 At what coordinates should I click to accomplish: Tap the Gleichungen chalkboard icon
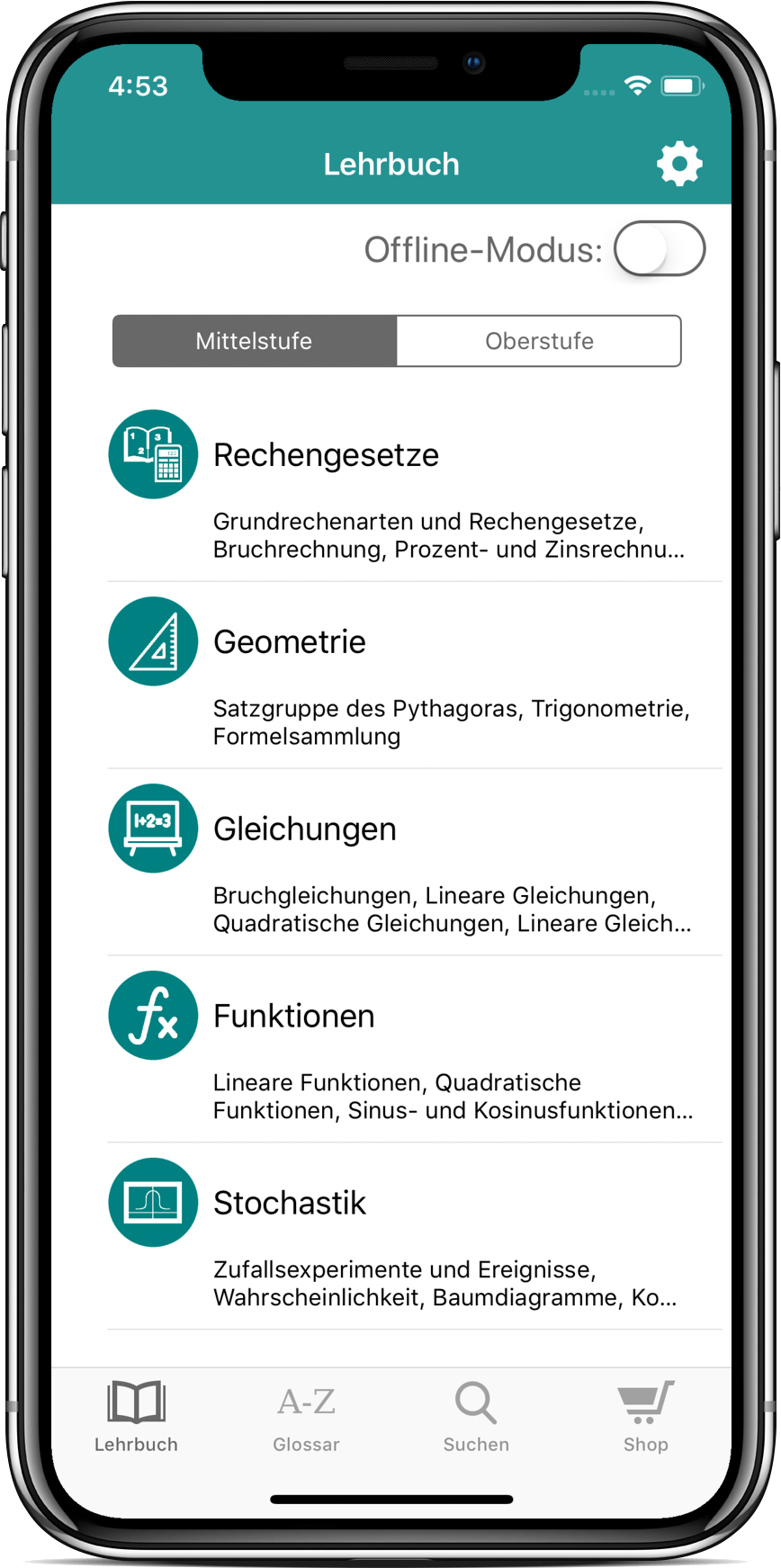pos(153,828)
